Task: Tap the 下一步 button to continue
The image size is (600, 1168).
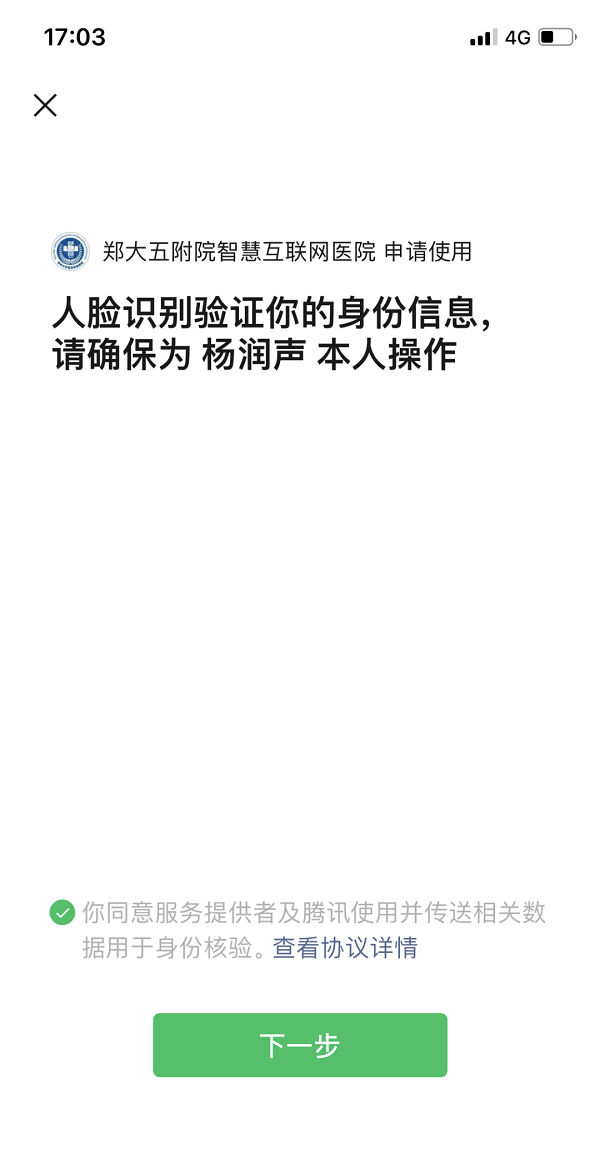Action: [x=300, y=1045]
